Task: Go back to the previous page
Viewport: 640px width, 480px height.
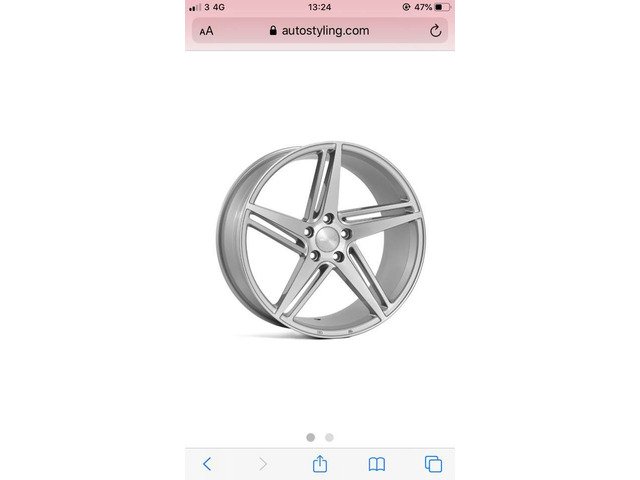Action: [x=207, y=463]
